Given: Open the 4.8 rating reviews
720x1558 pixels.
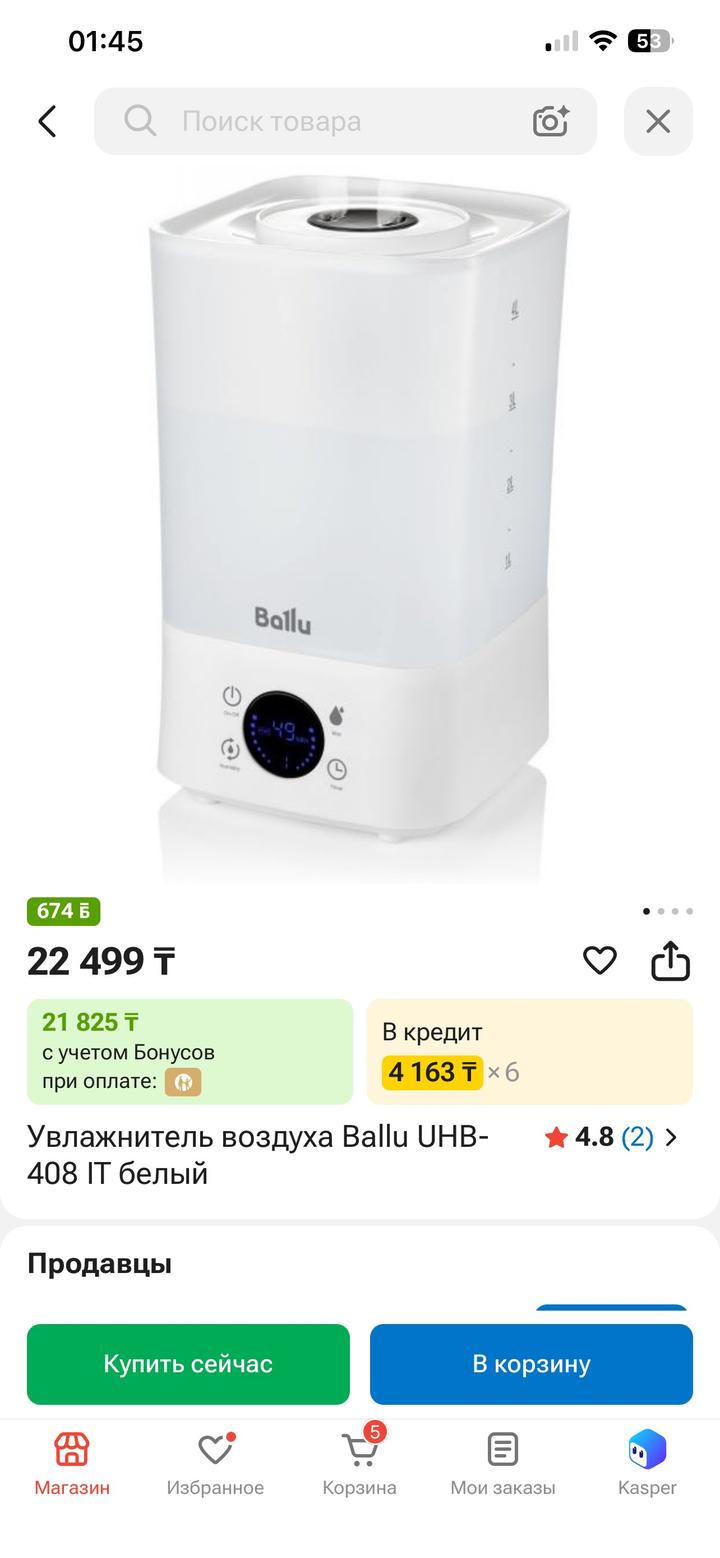Looking at the screenshot, I should coord(611,1137).
